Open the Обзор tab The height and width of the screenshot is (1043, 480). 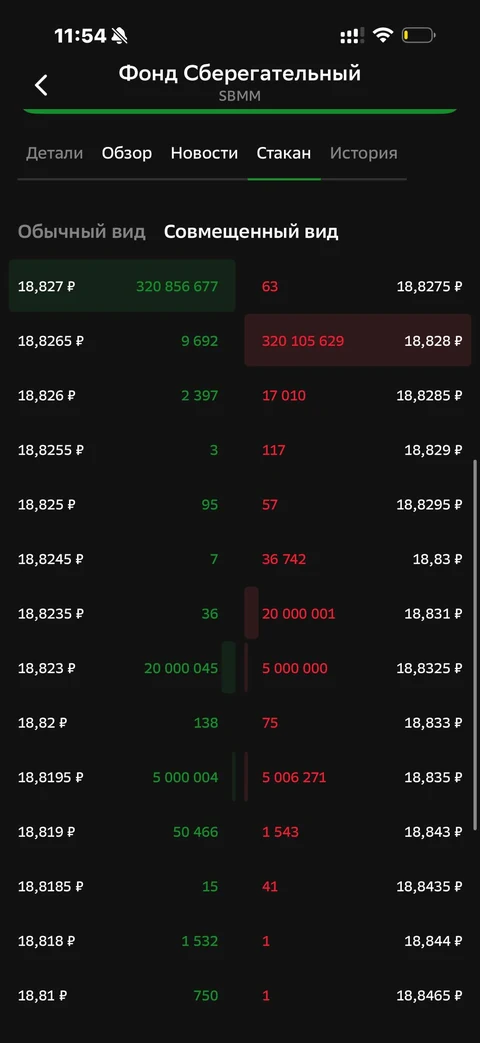click(x=127, y=154)
